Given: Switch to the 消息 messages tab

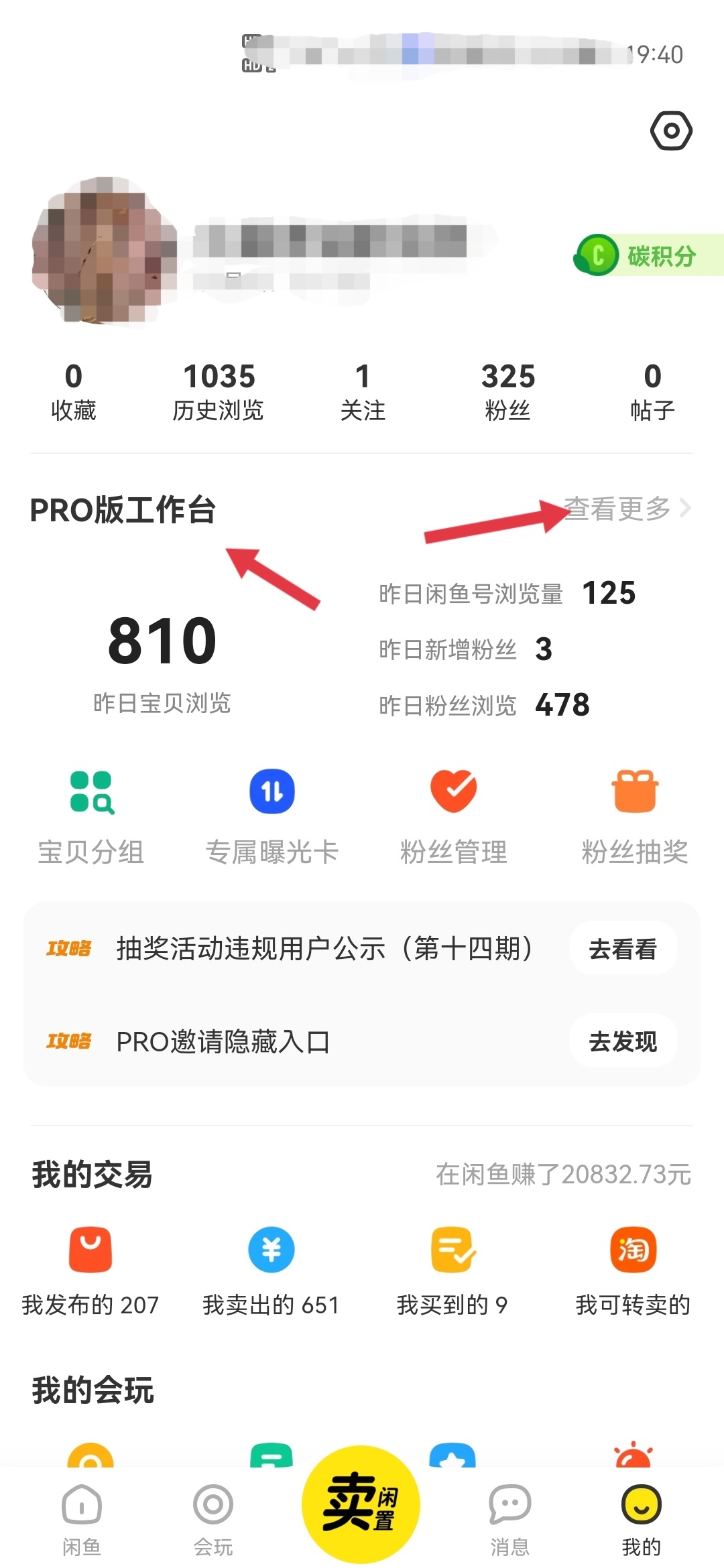Looking at the screenshot, I should click(x=509, y=1519).
